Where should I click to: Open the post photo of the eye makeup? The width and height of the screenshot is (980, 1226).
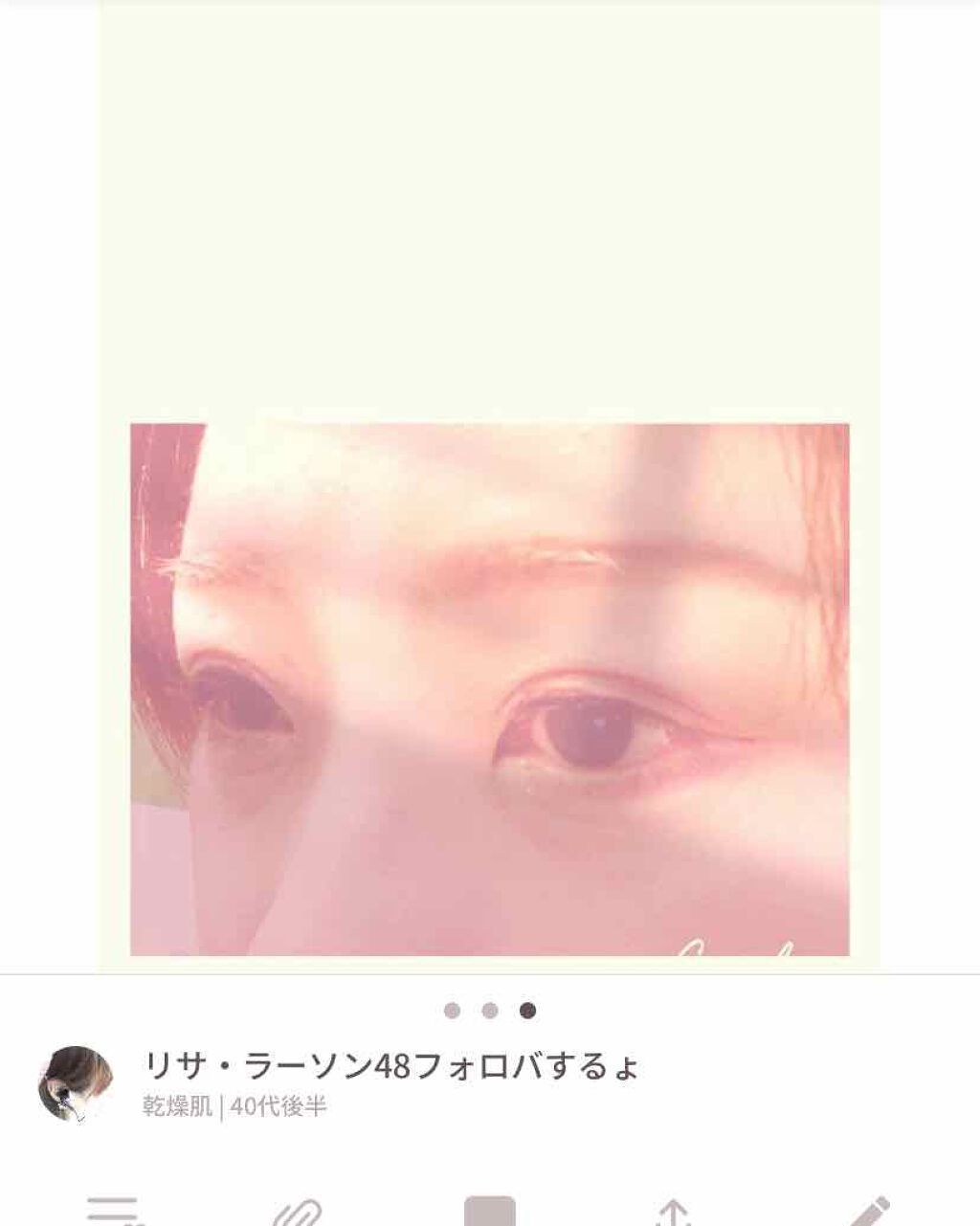[x=489, y=689]
